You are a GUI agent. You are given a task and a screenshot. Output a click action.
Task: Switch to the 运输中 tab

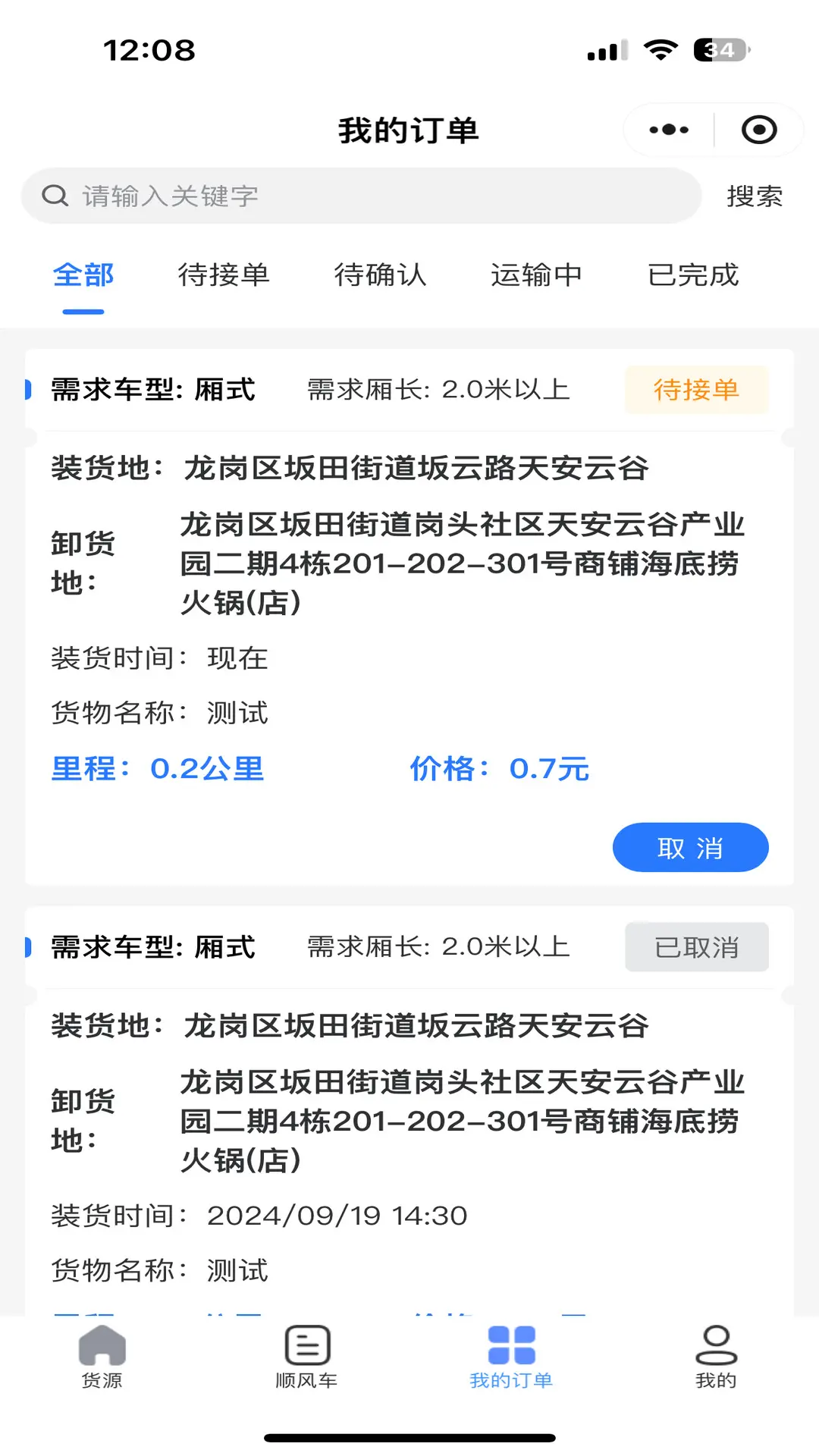point(536,275)
